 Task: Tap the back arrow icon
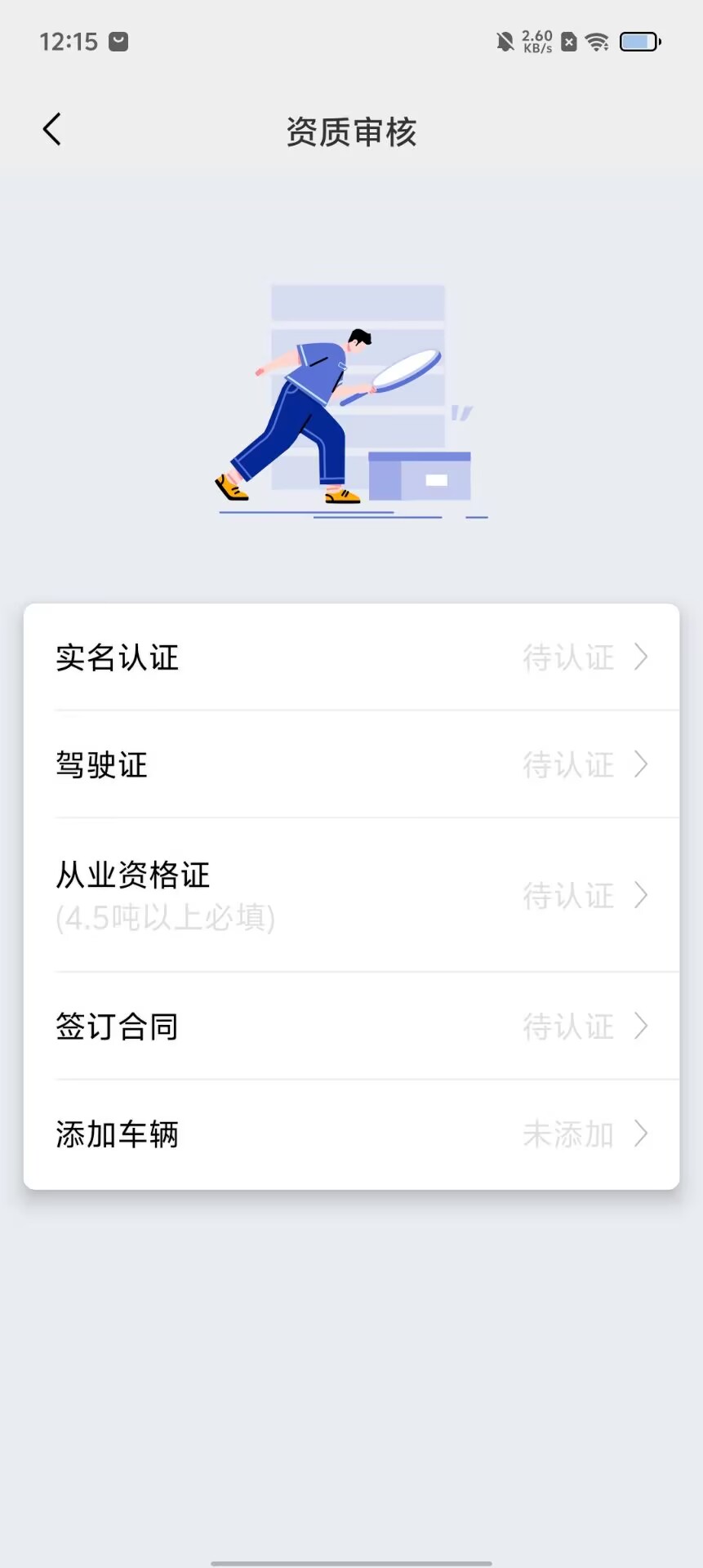[x=51, y=129]
